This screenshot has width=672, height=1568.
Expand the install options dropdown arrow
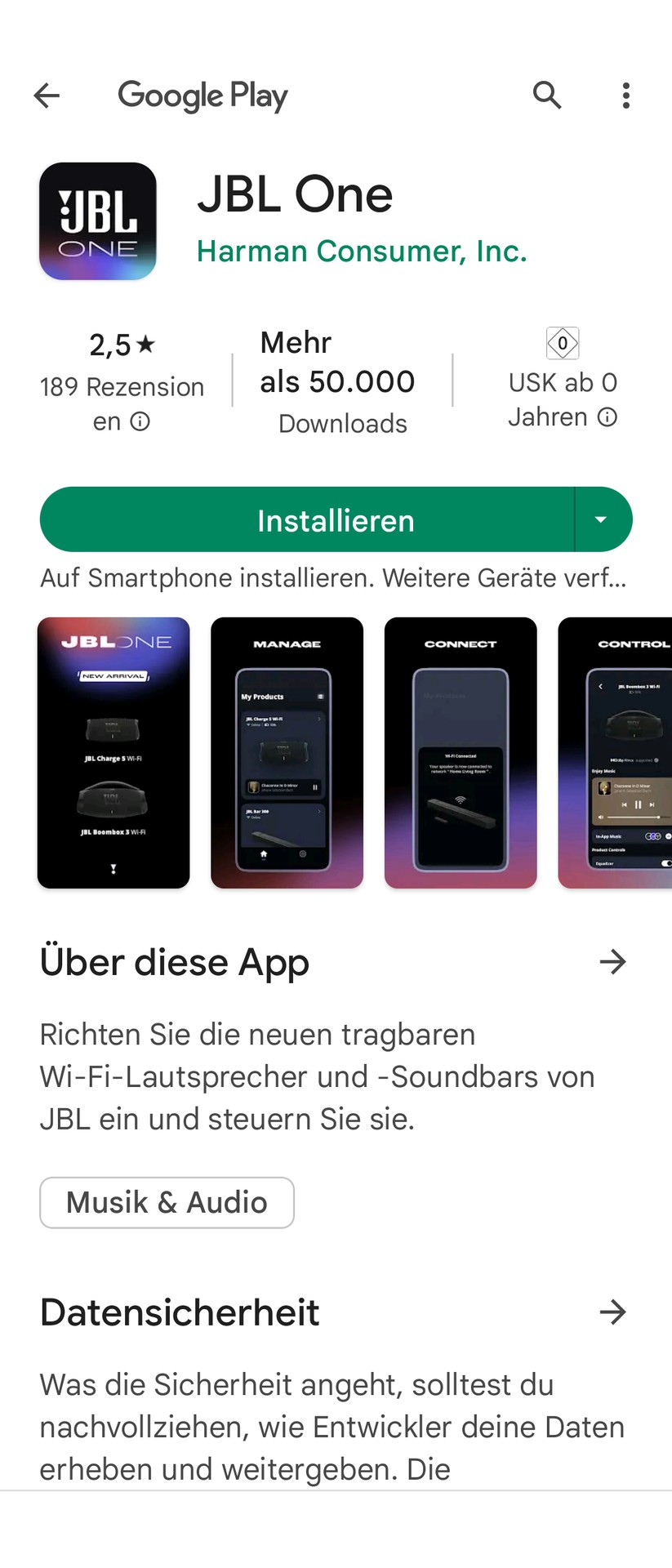coord(602,520)
